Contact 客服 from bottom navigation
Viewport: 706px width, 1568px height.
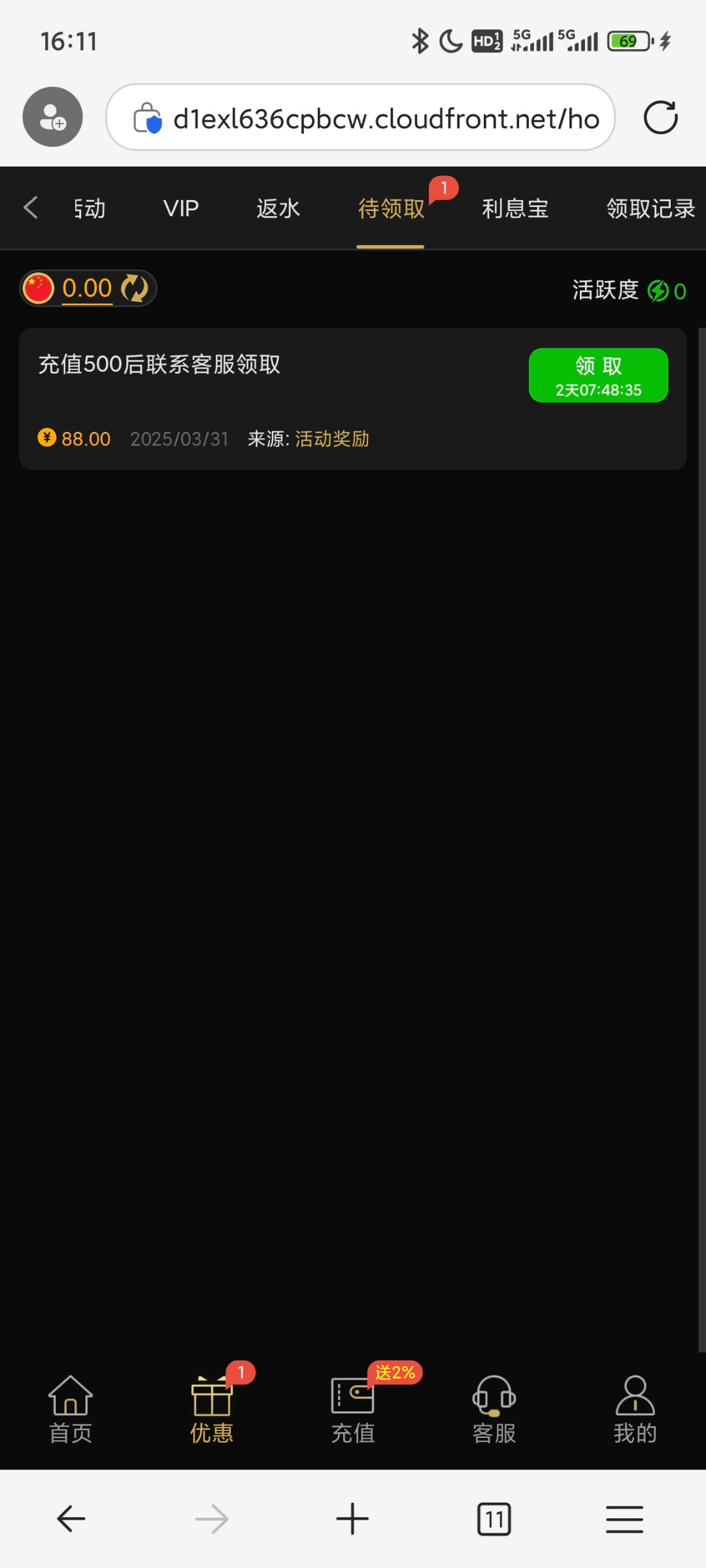click(494, 1410)
